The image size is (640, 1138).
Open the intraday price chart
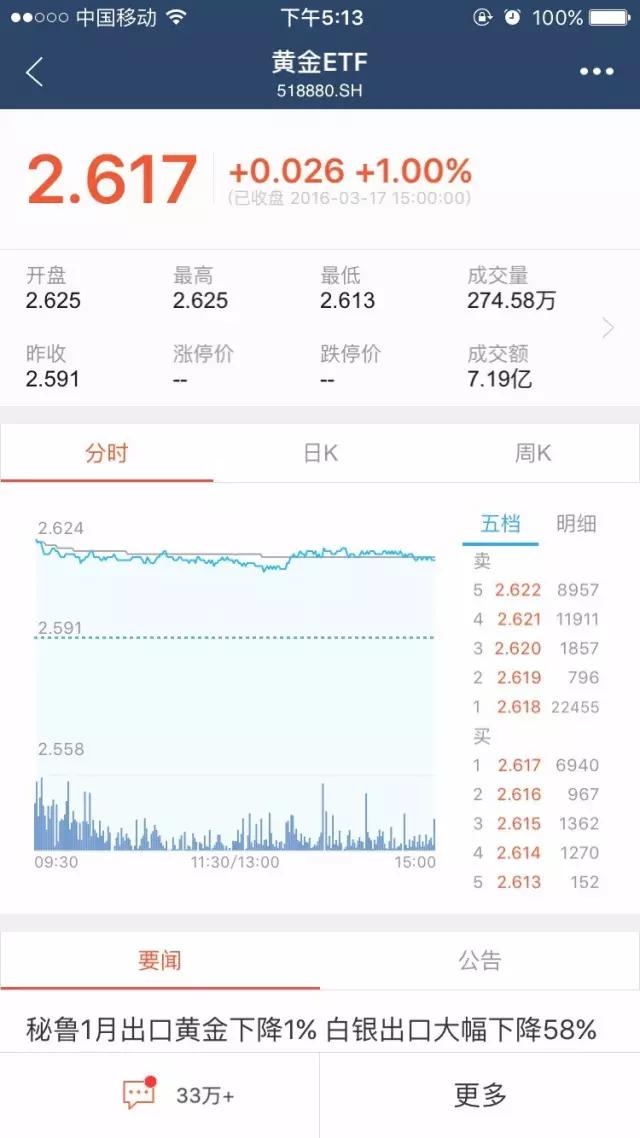click(235, 680)
